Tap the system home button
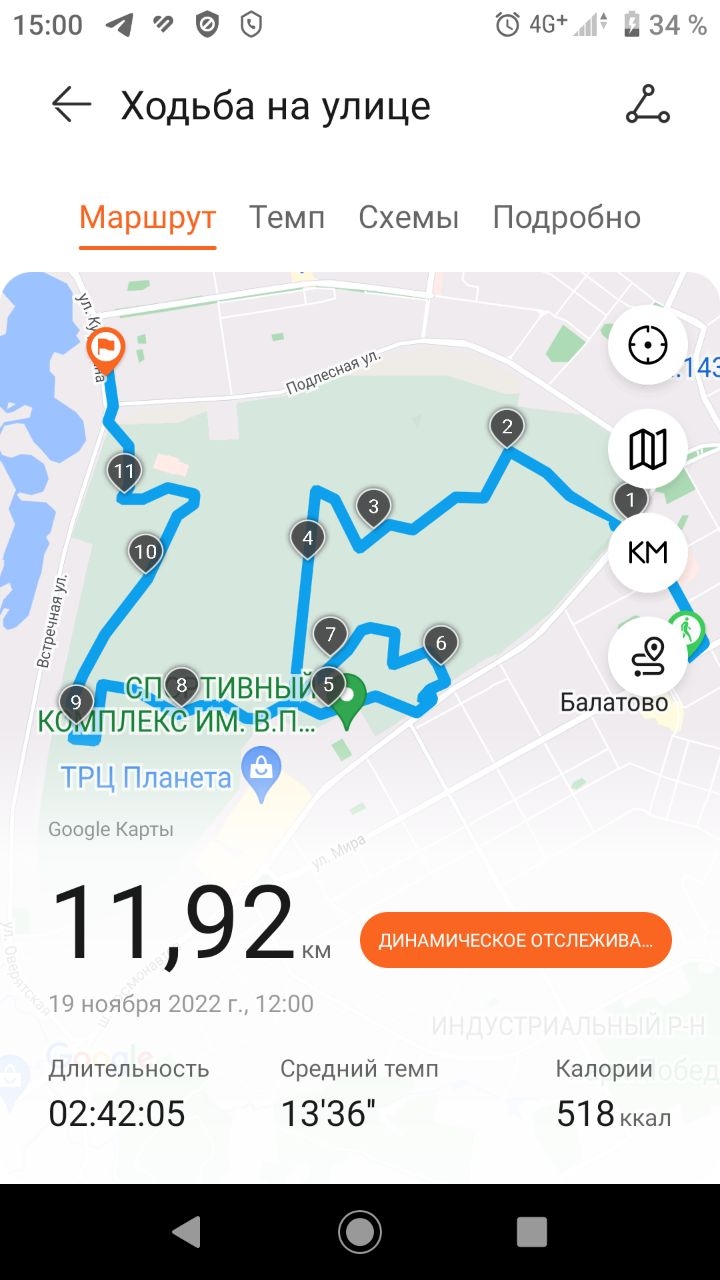 (x=360, y=1232)
